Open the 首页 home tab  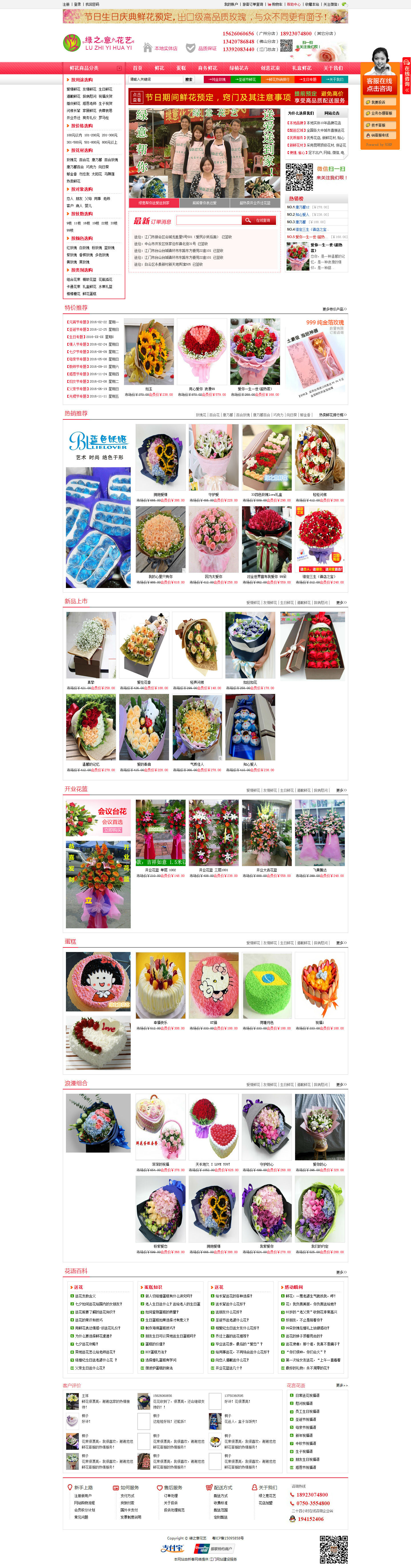tap(137, 68)
